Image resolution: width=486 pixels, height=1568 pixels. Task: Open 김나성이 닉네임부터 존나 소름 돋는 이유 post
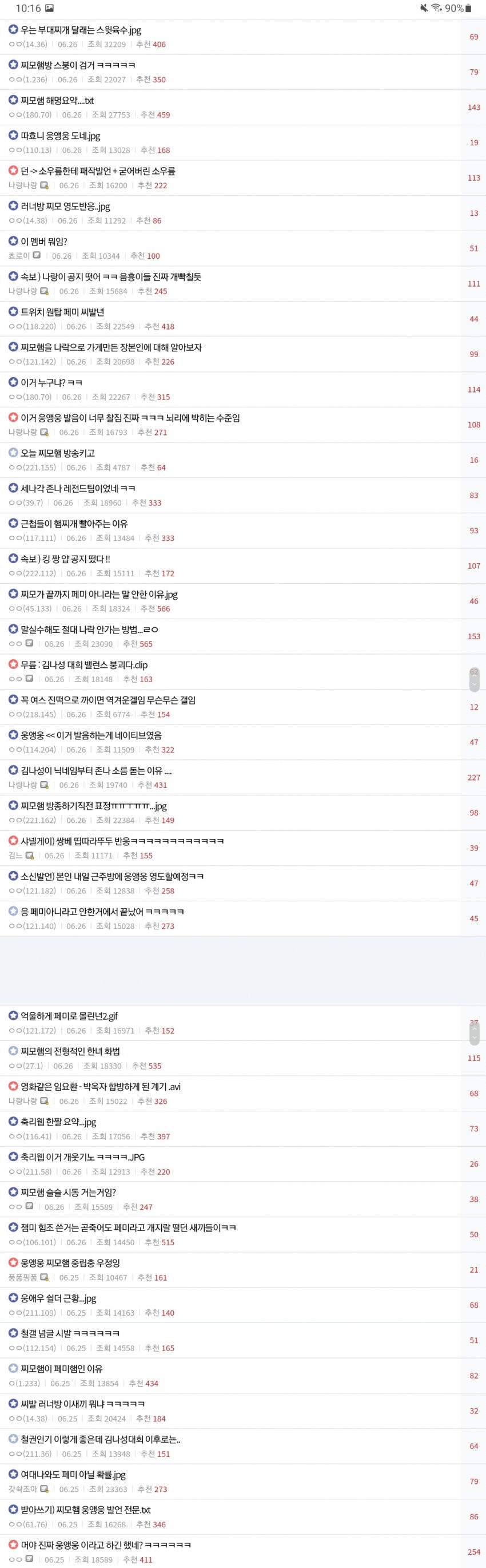(x=96, y=771)
